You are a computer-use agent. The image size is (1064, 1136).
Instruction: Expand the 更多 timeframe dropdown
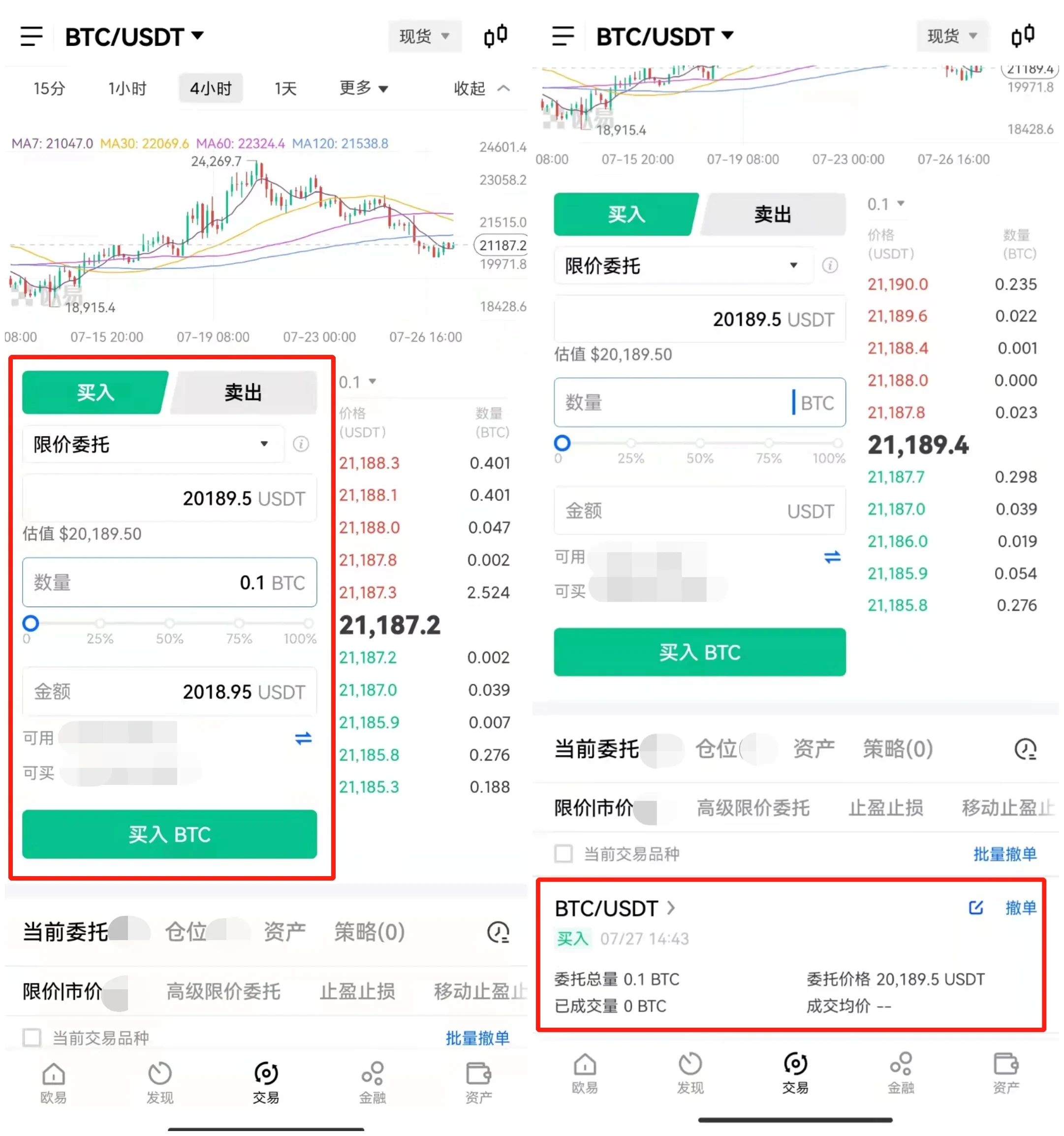click(363, 89)
